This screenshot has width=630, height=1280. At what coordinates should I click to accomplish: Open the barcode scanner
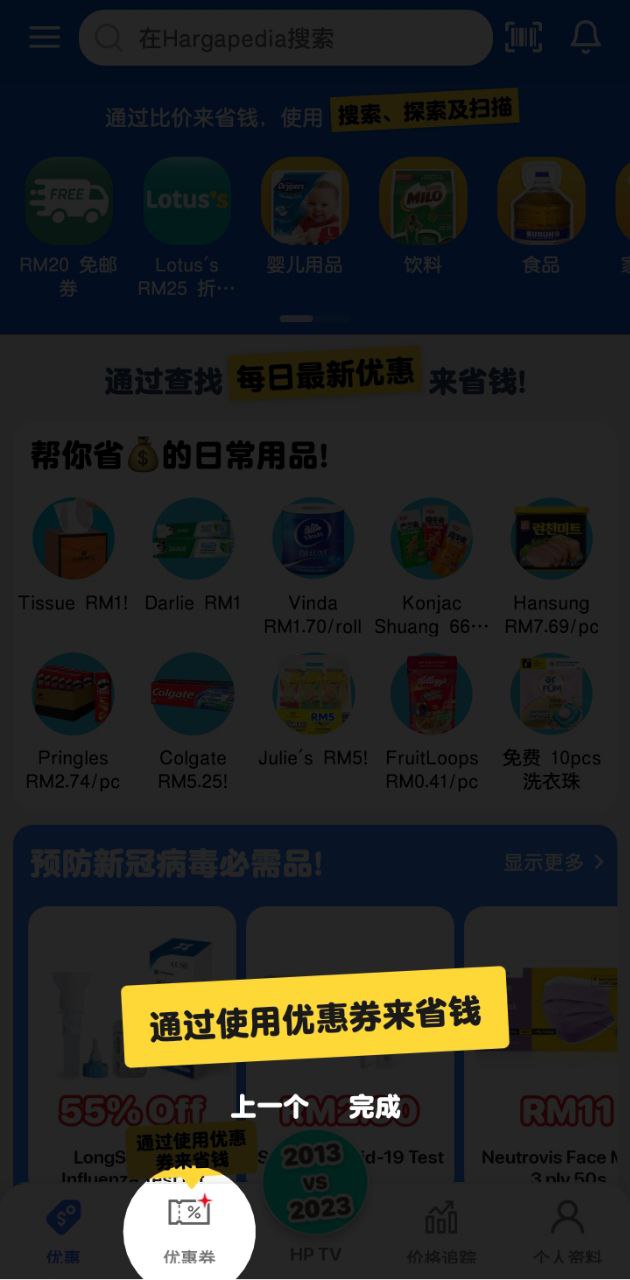click(x=523, y=38)
